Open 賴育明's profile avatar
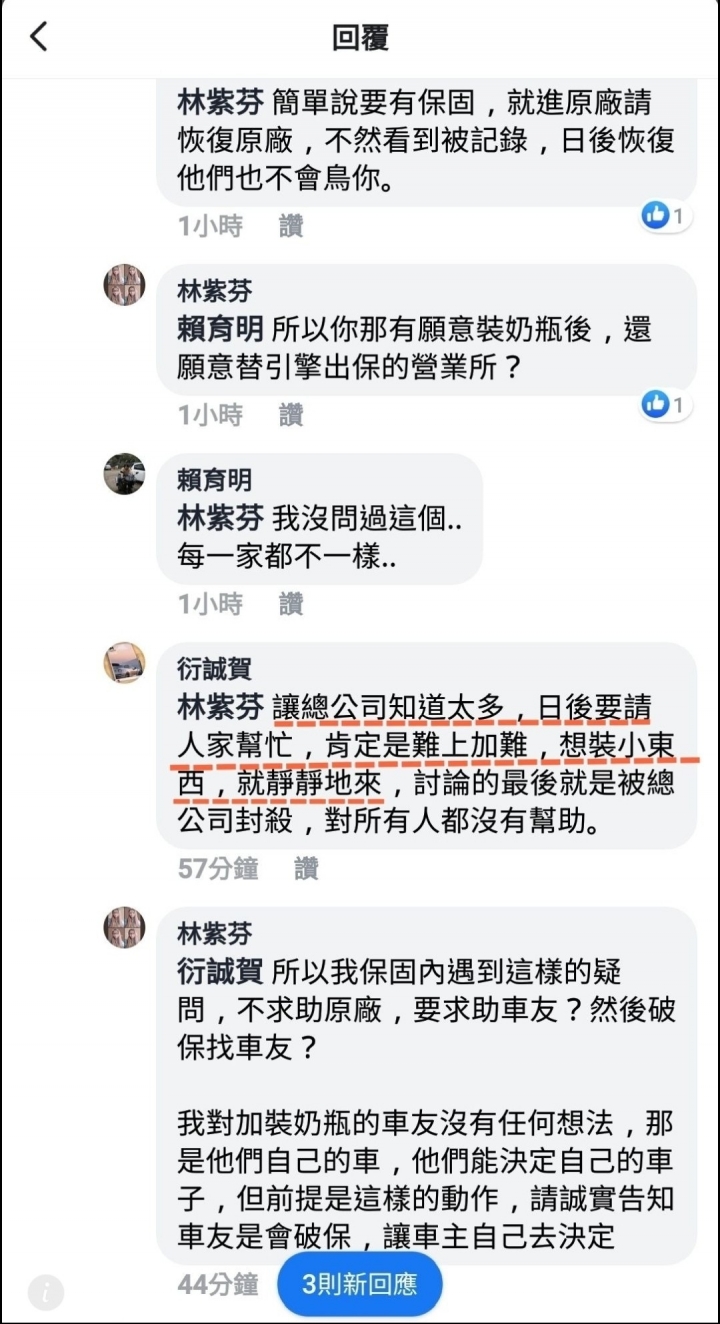 click(125, 474)
